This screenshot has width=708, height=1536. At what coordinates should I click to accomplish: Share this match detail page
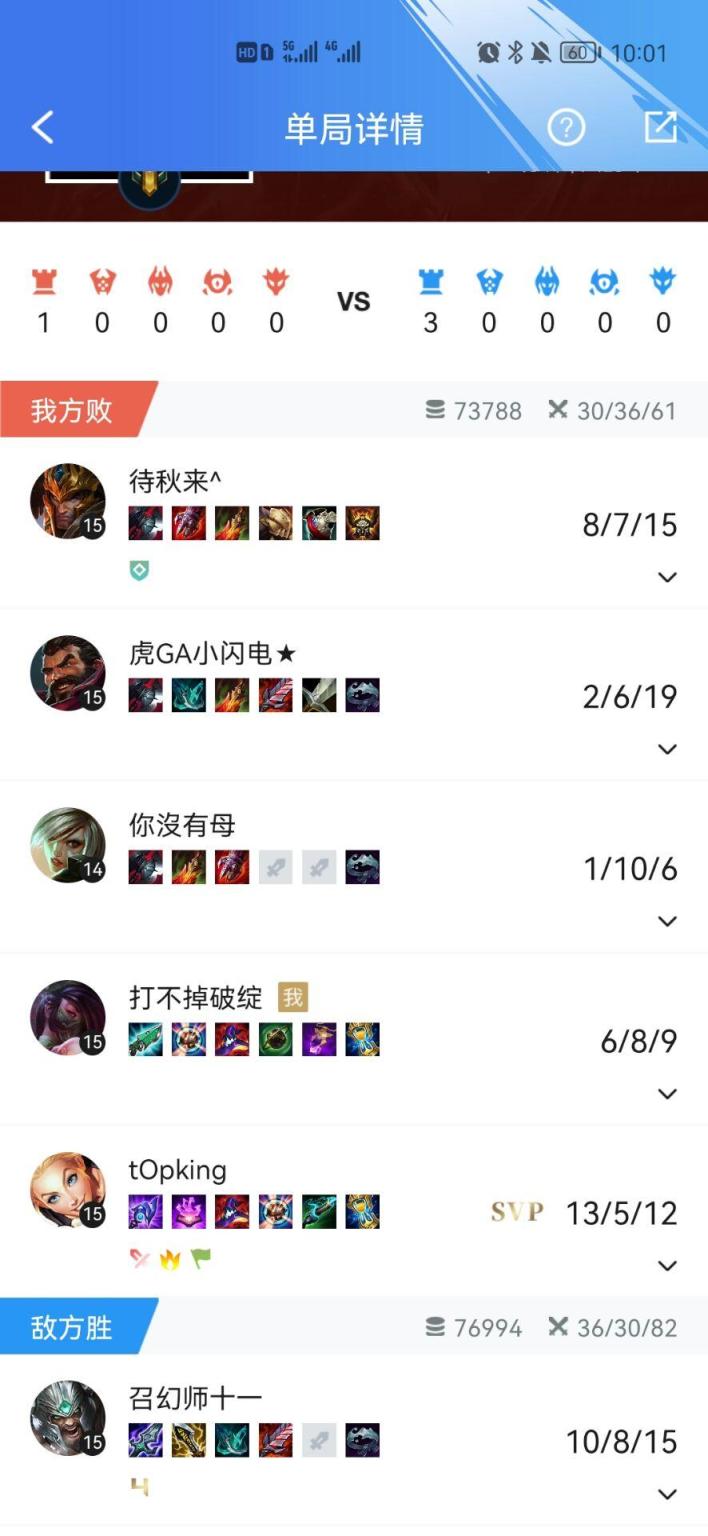[660, 128]
